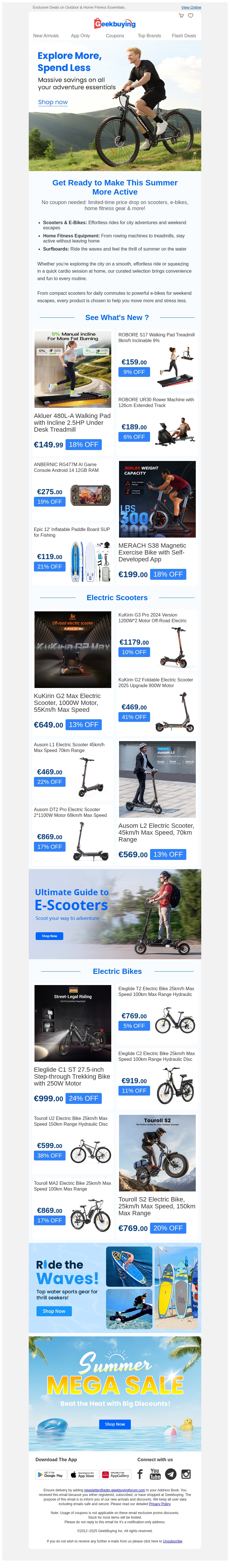The width and height of the screenshot is (230, 1568).
Task: Open the shopping cart icon
Action: point(181,16)
